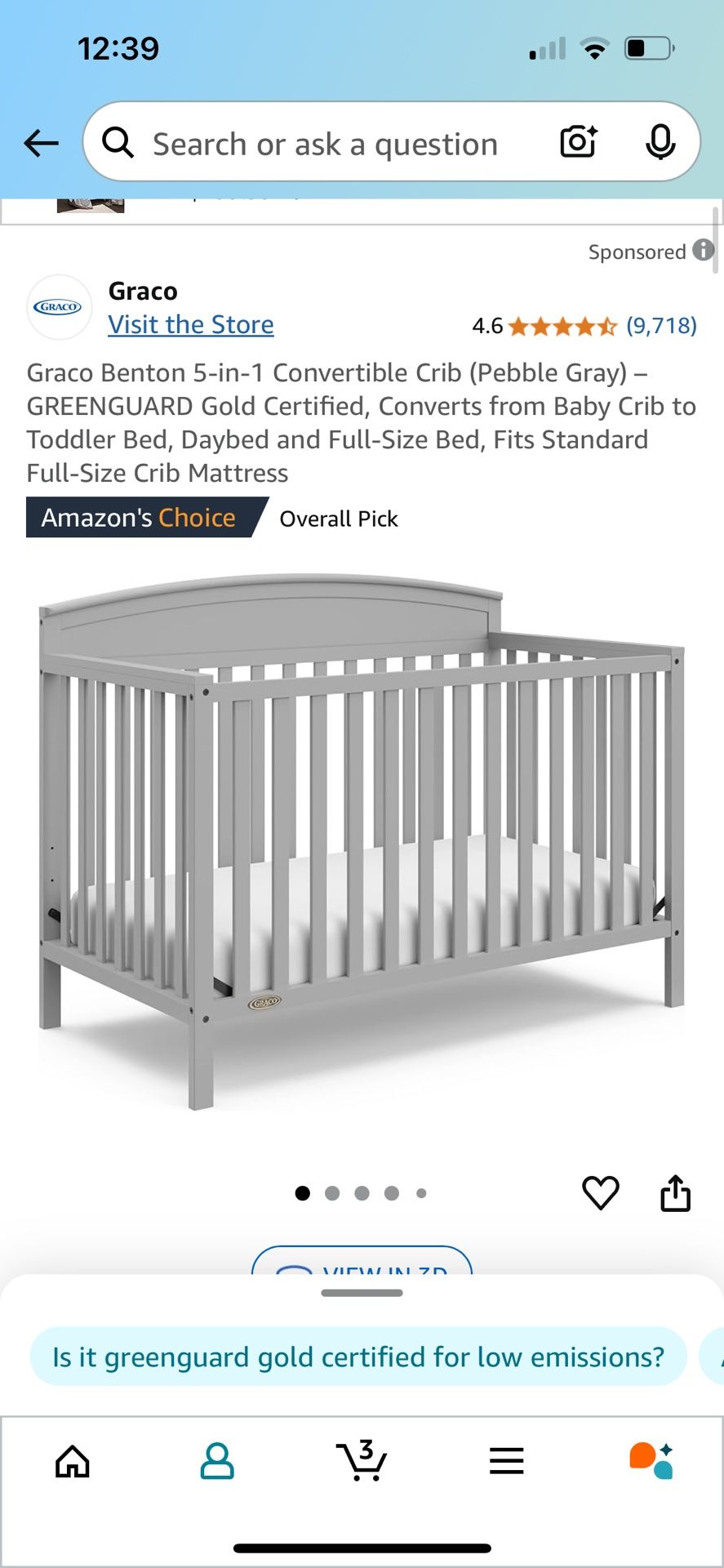Ask if it's Greenguard Gold certified

click(358, 1356)
